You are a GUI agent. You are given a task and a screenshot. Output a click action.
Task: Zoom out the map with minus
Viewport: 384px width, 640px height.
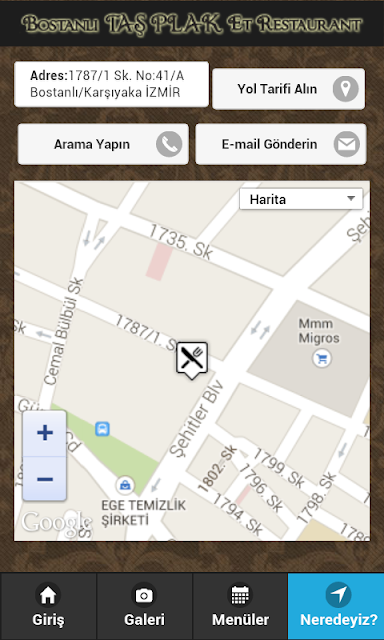click(x=44, y=479)
